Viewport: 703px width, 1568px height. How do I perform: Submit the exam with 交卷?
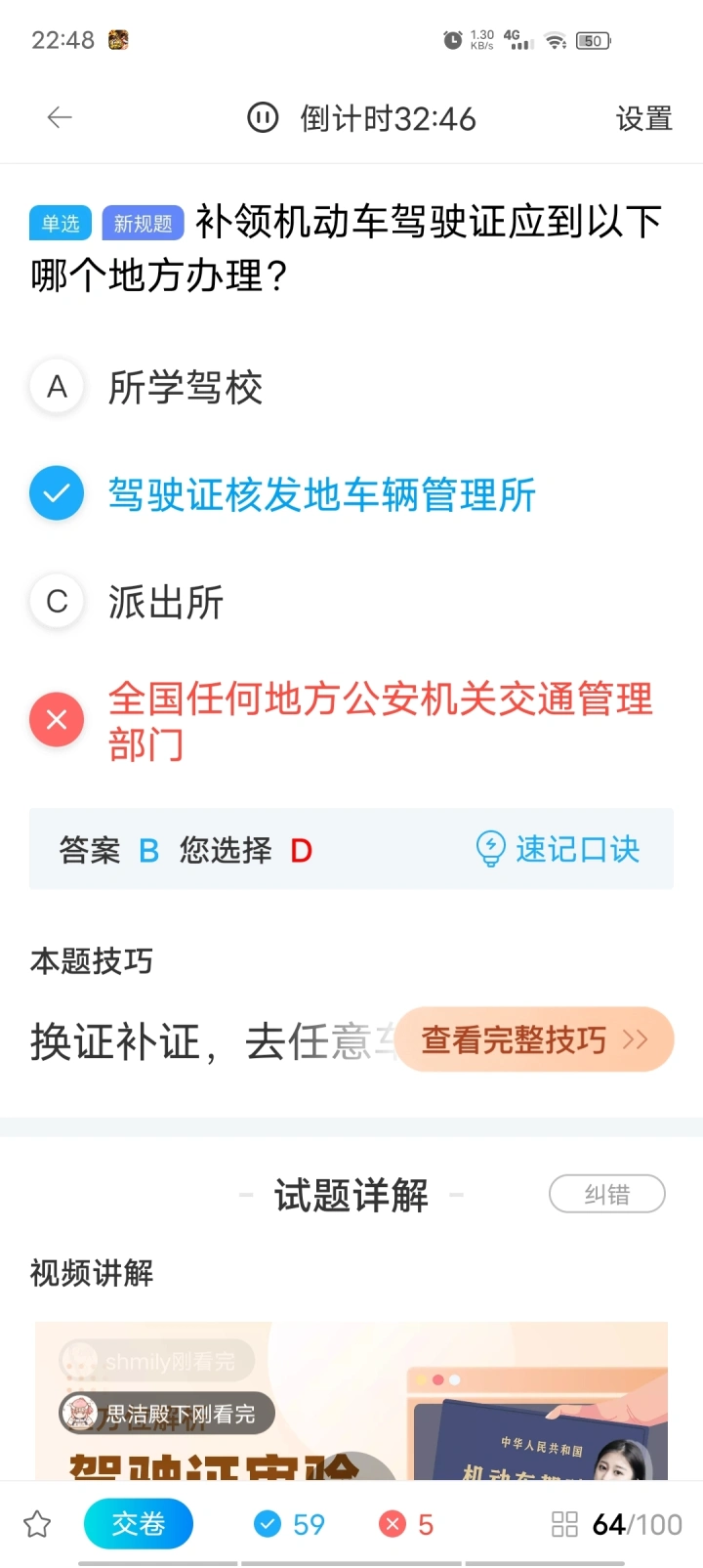[139, 1524]
